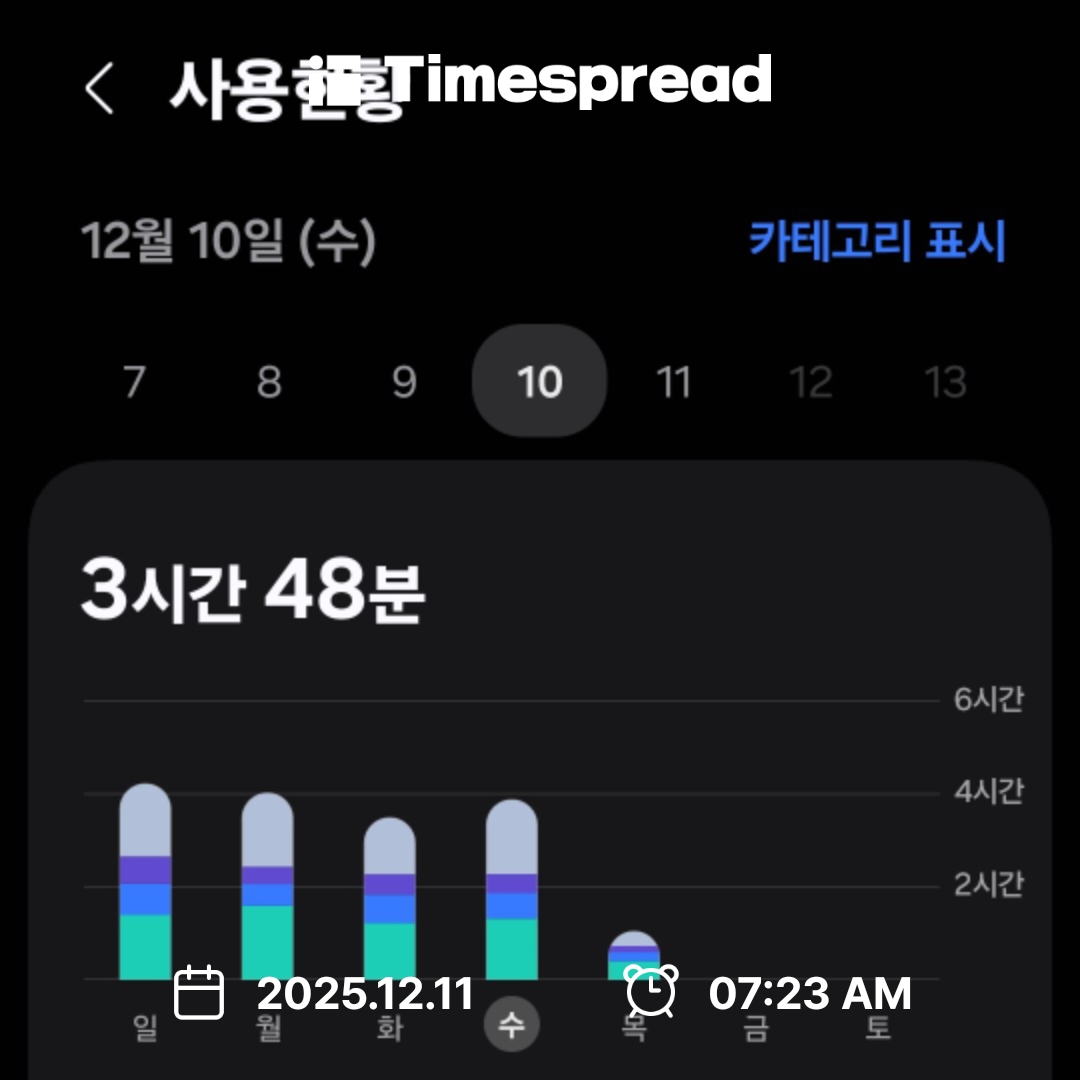The height and width of the screenshot is (1080, 1080).
Task: Switch to date 11
Action: [x=673, y=382]
